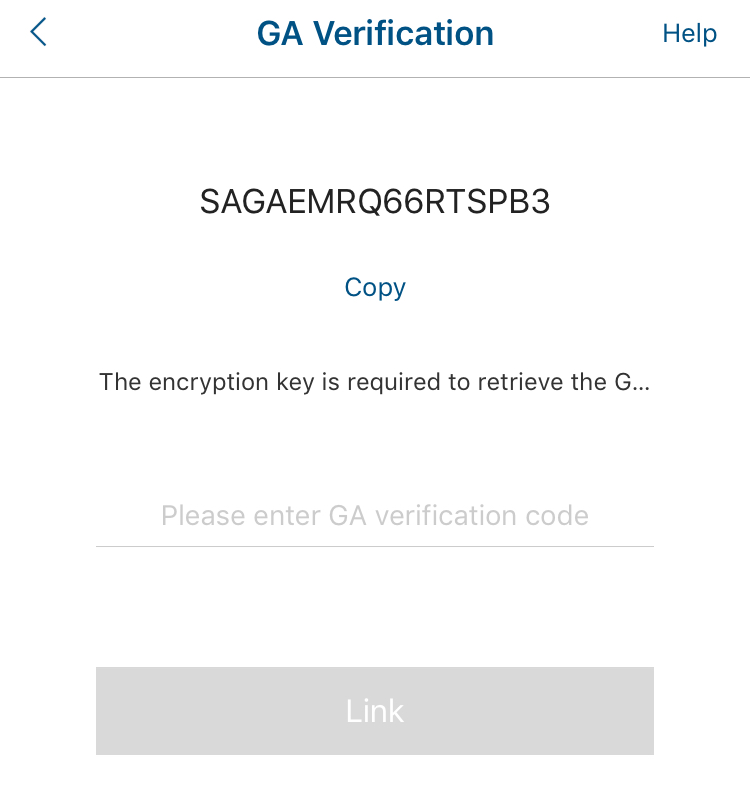Tap the Link button
This screenshot has width=750, height=796.
375,711
